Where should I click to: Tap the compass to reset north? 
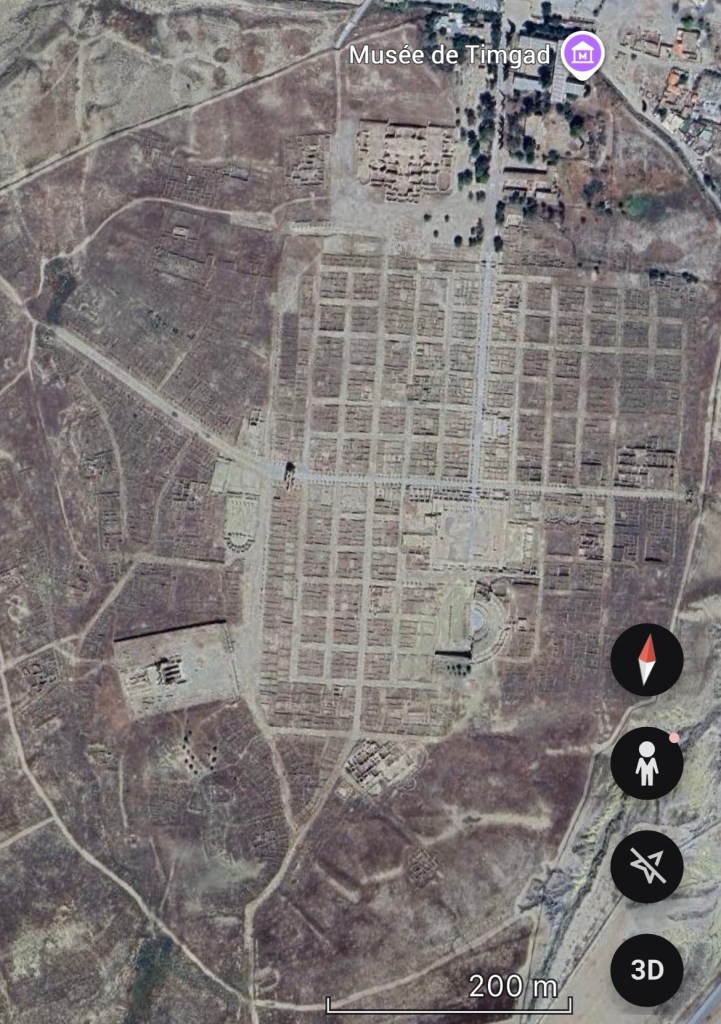click(647, 660)
